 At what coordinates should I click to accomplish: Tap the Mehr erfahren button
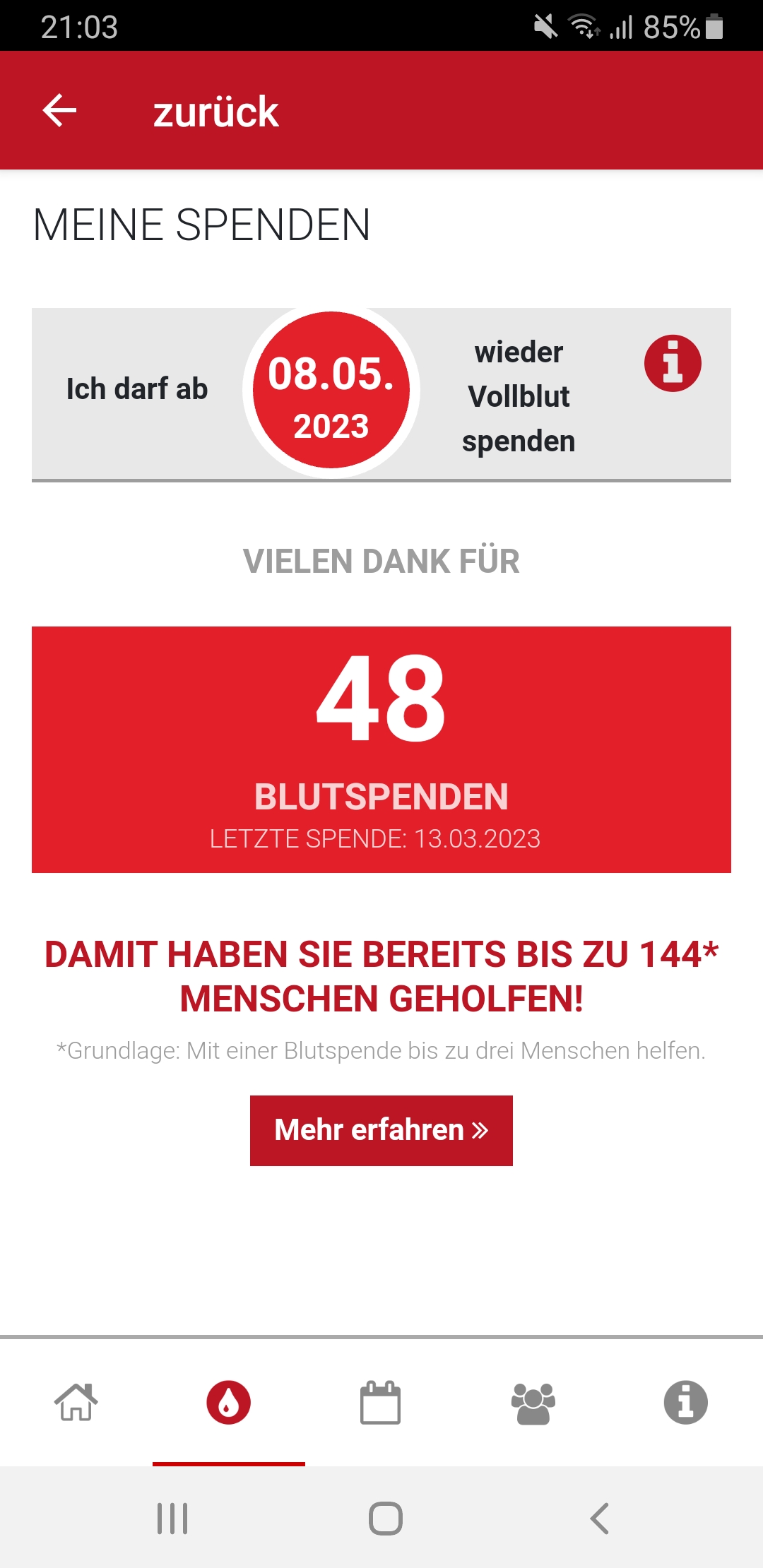(x=381, y=1130)
